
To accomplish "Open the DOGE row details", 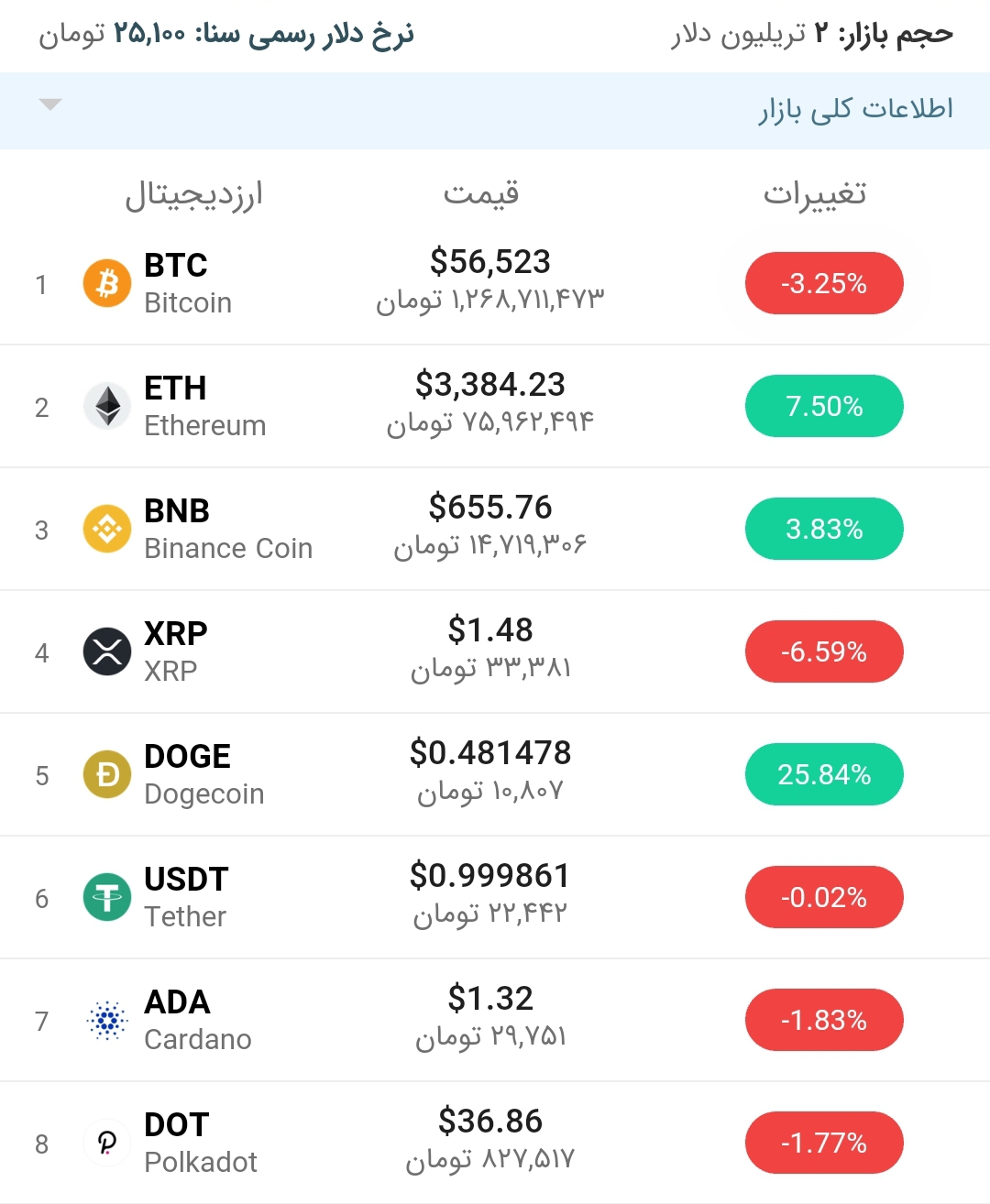I will pyautogui.click(x=495, y=774).
